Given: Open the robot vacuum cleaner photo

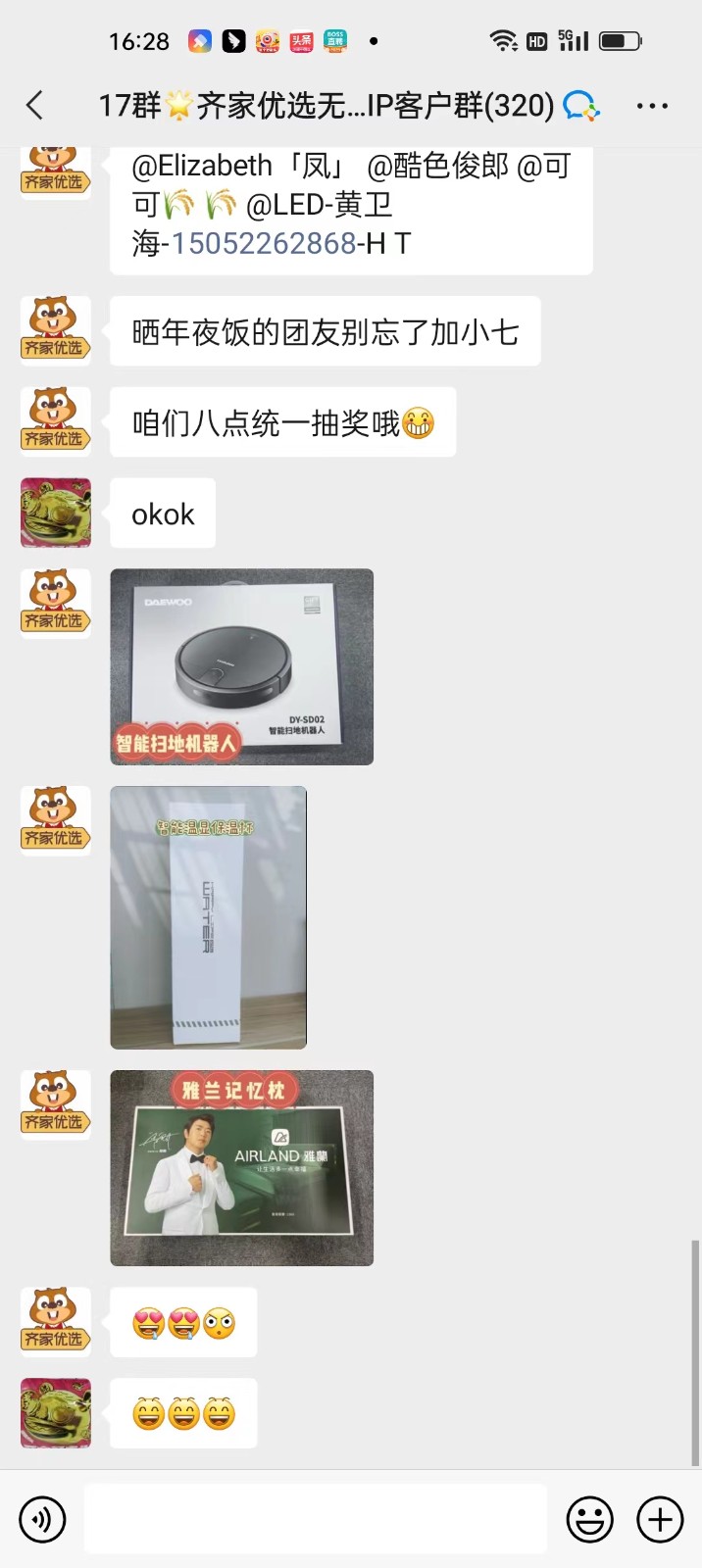Looking at the screenshot, I should click(241, 666).
